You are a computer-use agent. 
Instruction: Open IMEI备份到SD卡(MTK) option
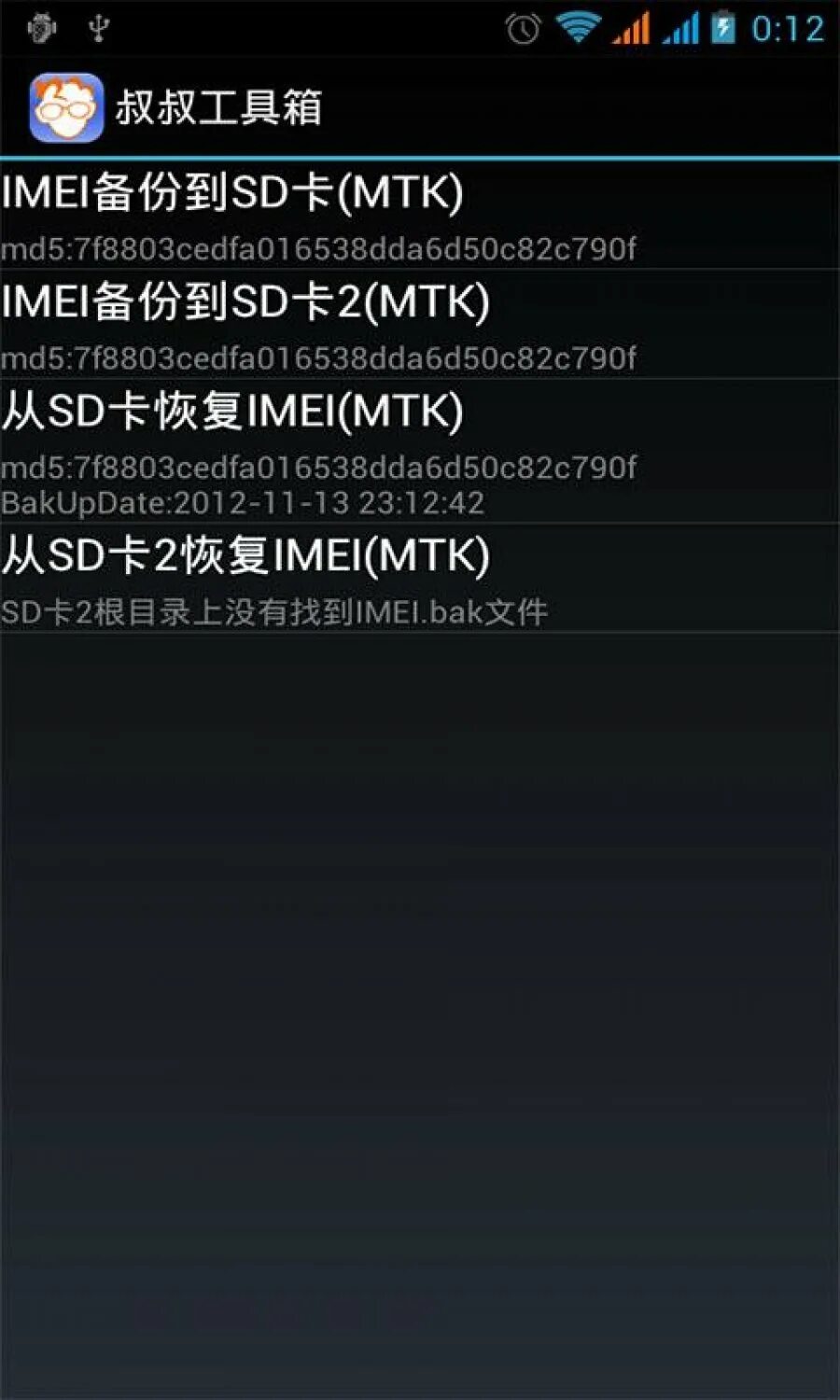click(420, 215)
